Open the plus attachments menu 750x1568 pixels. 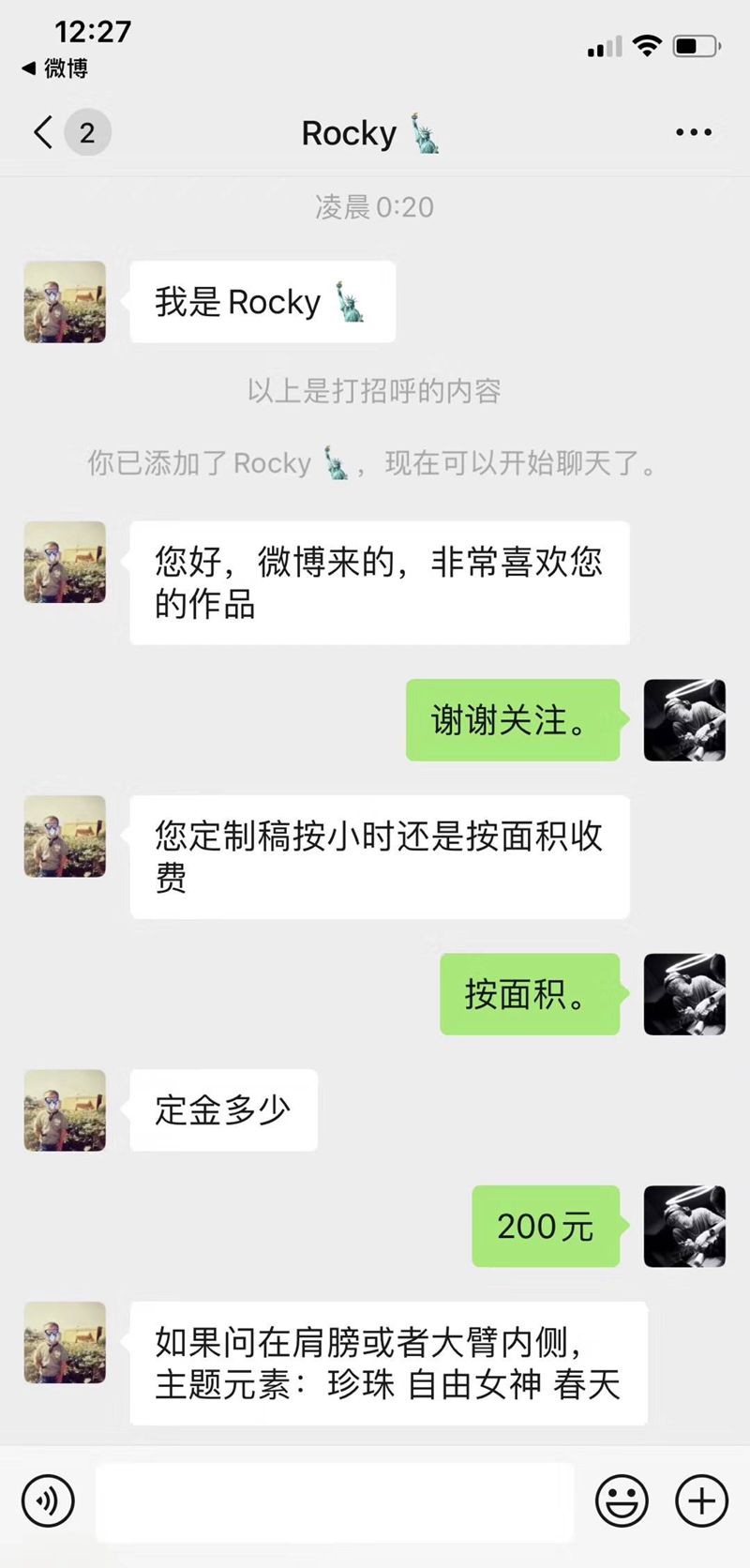701,1501
